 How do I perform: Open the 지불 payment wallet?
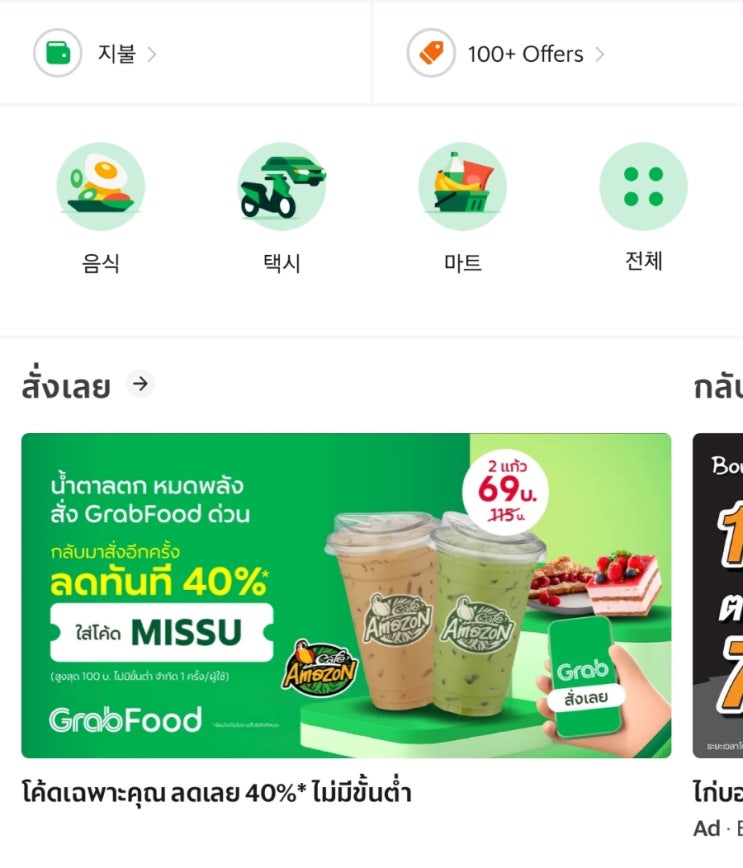[95, 53]
